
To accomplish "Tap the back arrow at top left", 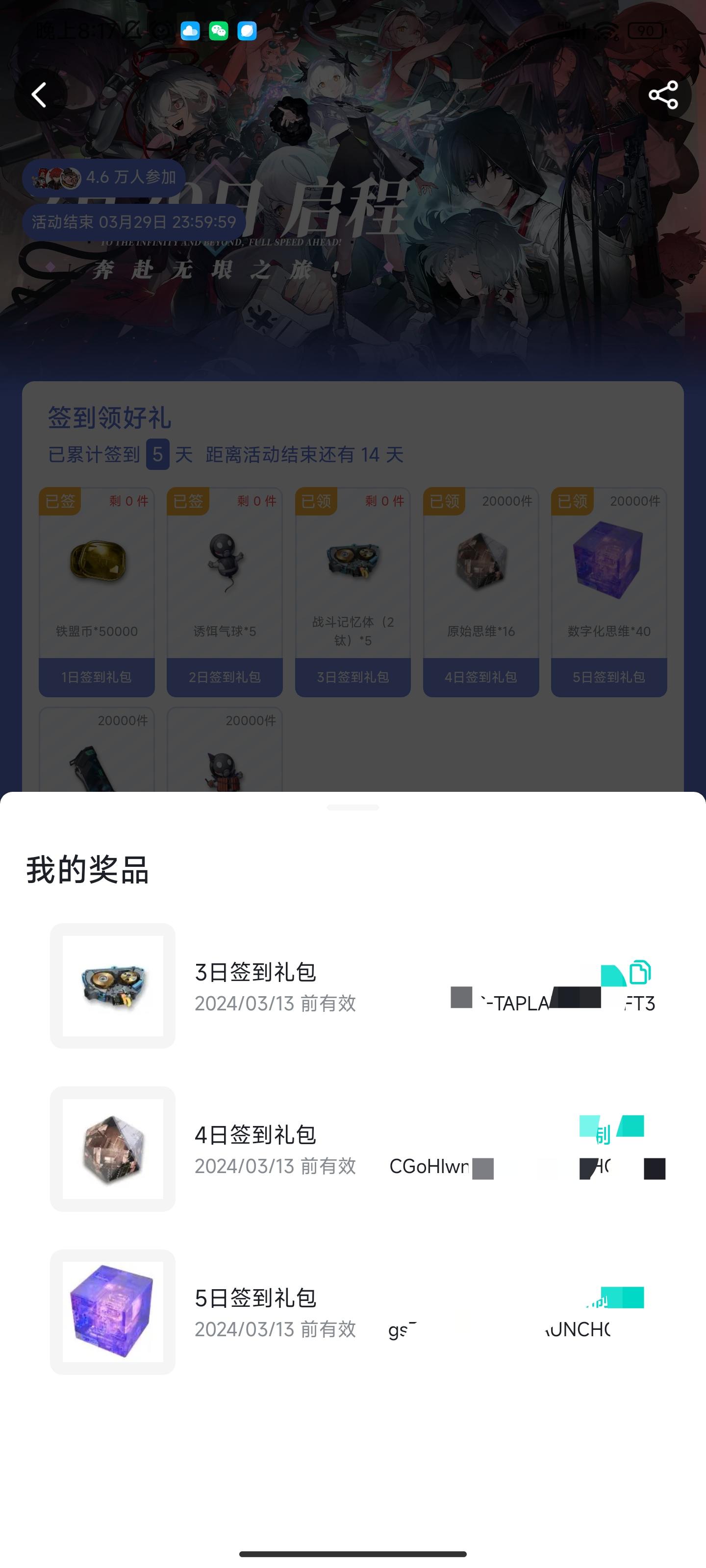I will tap(39, 95).
